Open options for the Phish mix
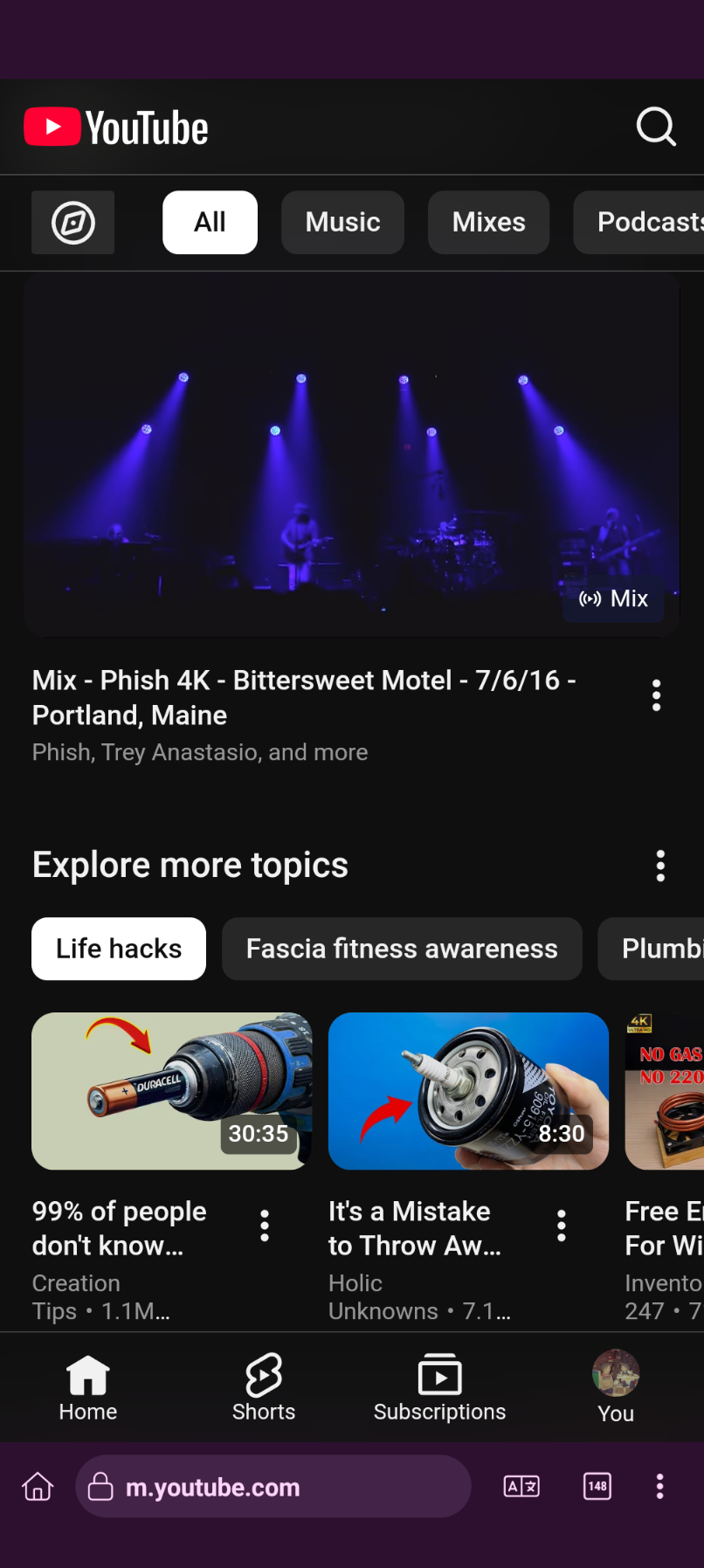 [x=656, y=695]
